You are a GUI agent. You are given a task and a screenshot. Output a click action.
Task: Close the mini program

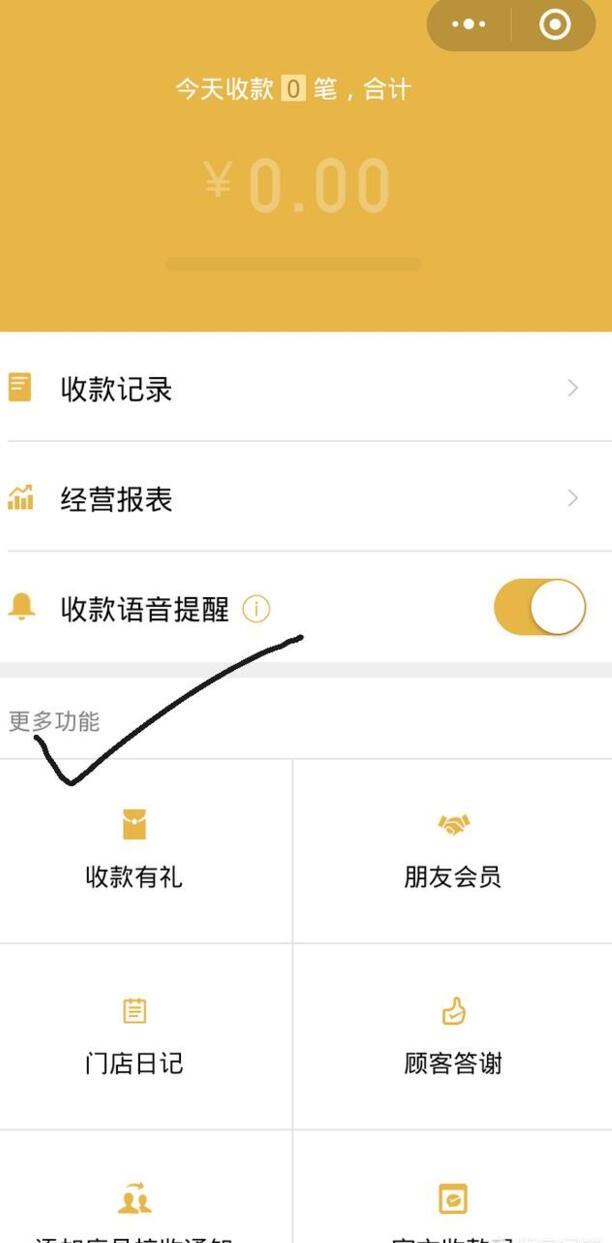click(x=555, y=24)
